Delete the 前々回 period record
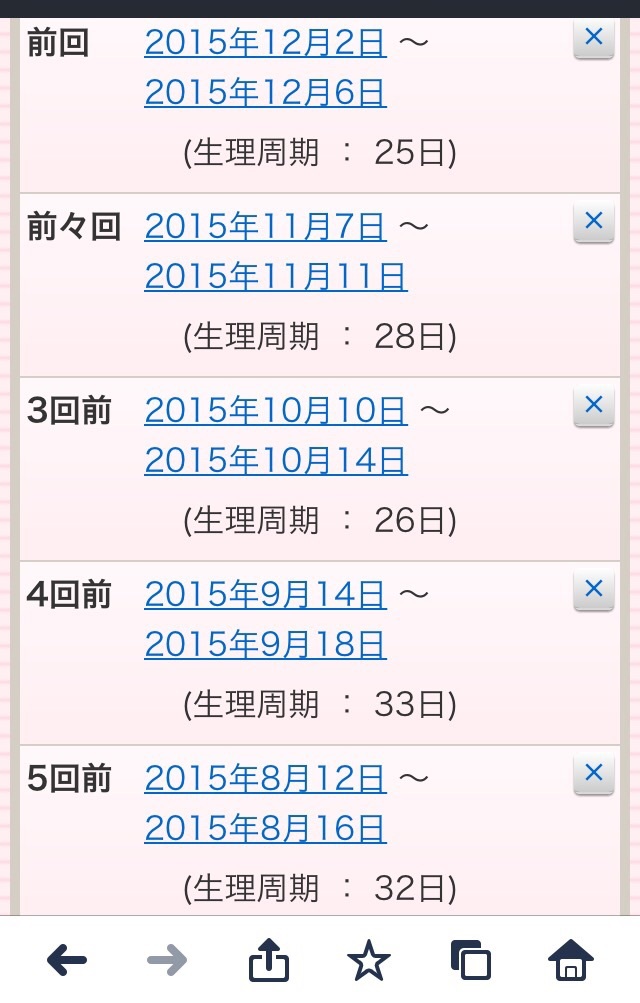This screenshot has height=1003, width=640. pos(593,221)
